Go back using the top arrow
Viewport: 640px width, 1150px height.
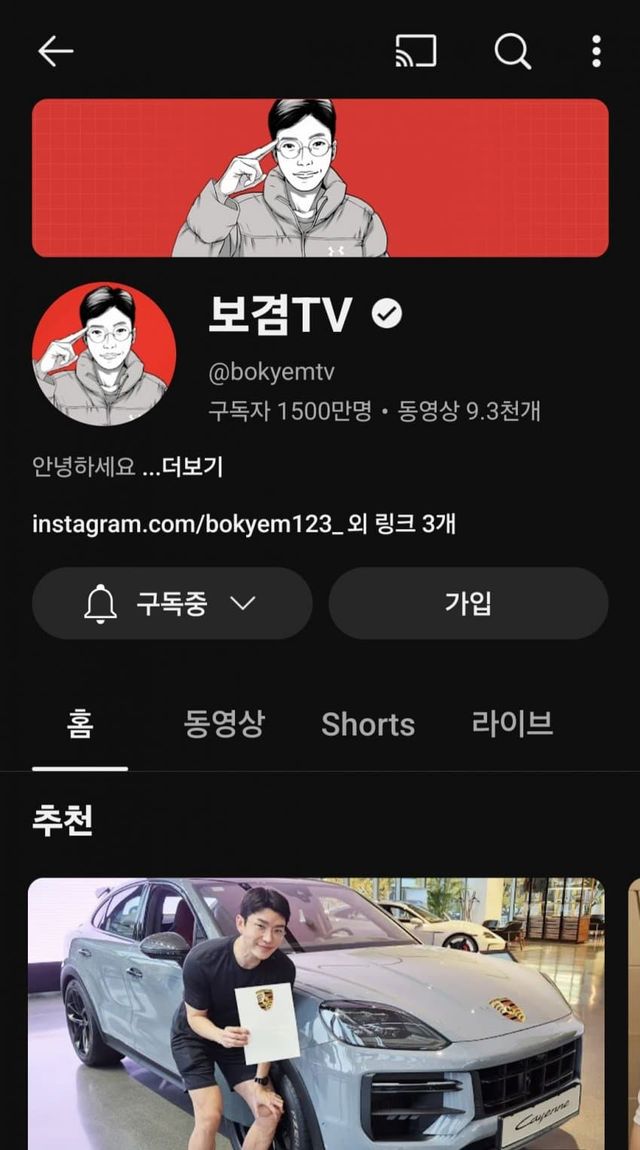pos(55,52)
